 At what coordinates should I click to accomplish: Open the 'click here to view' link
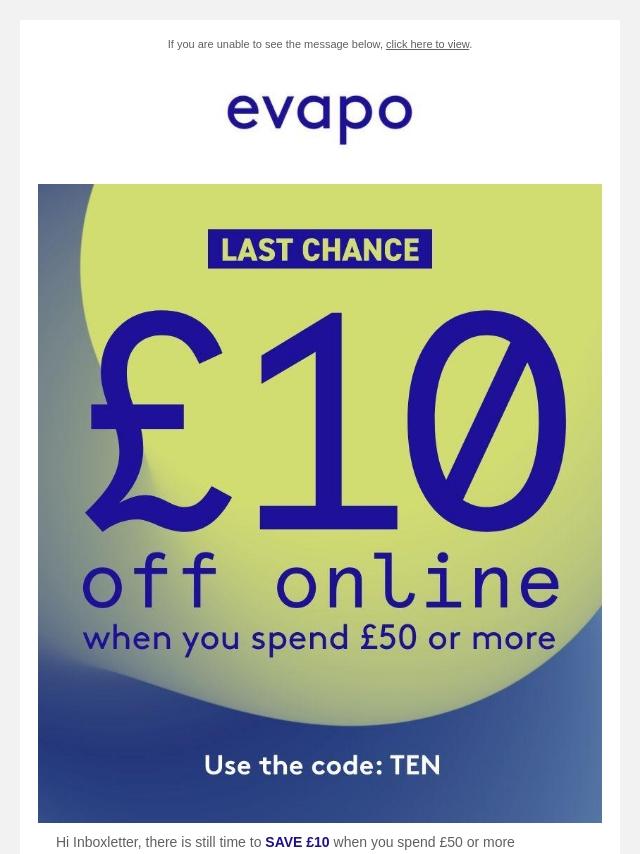[427, 44]
